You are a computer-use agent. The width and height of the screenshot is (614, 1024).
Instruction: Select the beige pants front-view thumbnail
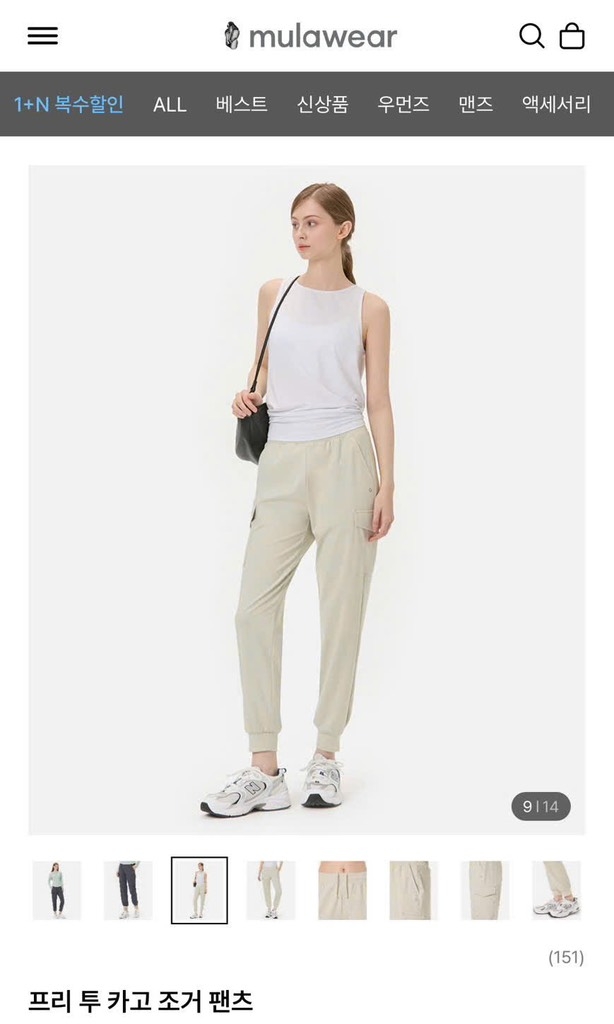[x=271, y=890]
